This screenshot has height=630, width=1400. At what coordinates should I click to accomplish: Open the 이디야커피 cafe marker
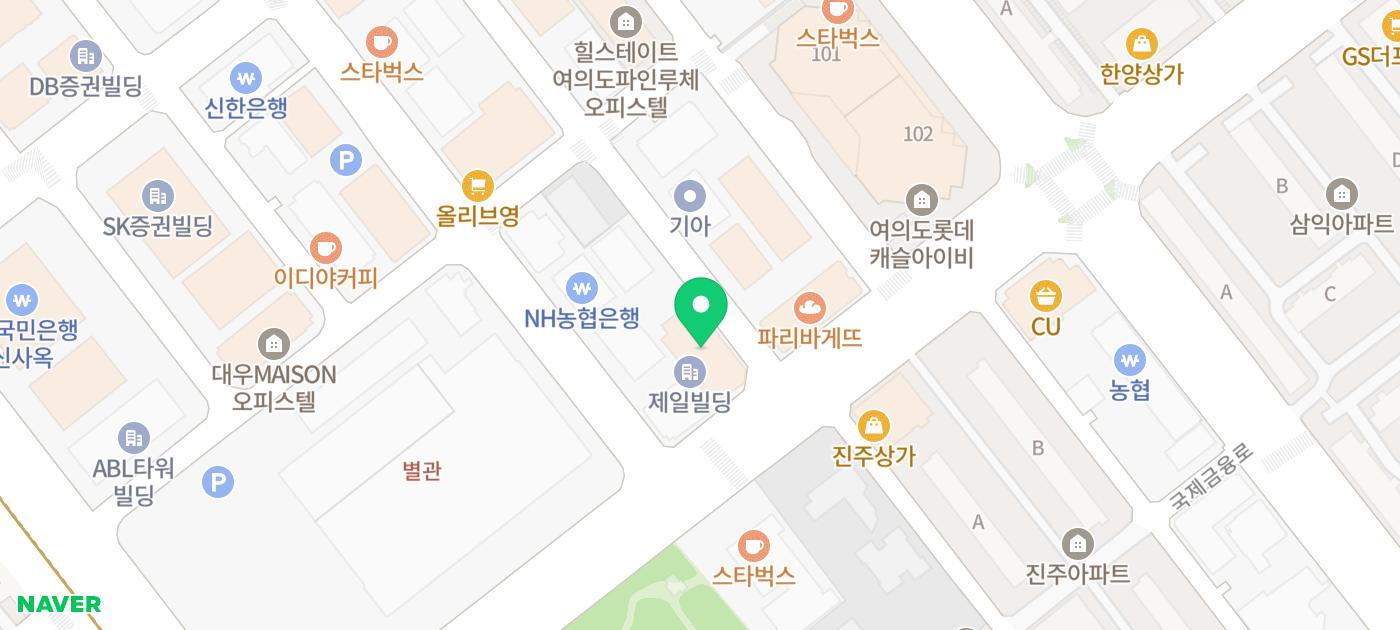(325, 248)
